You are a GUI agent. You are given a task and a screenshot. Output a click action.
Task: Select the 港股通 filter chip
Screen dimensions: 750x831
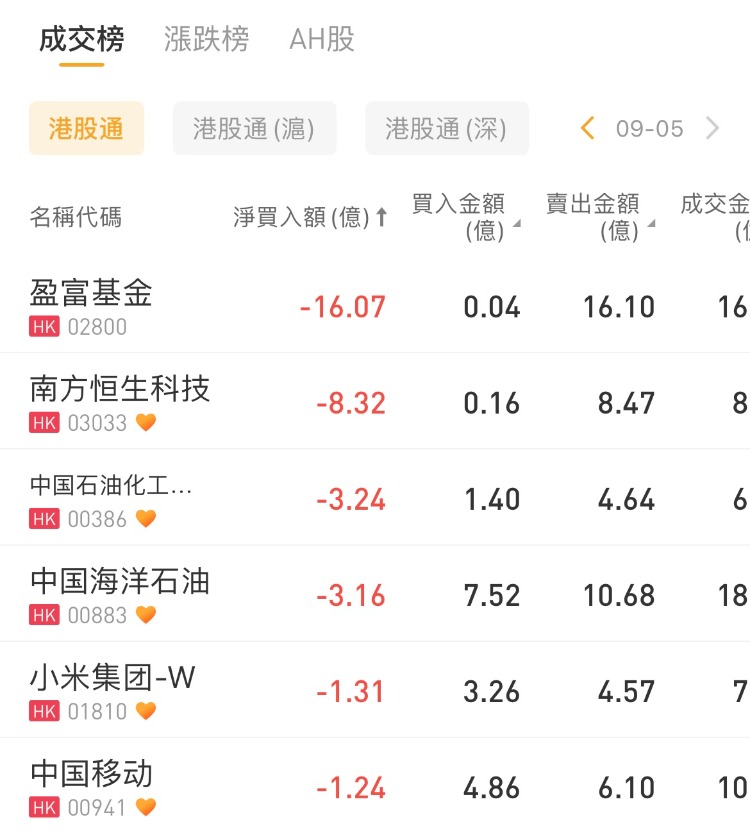(x=86, y=129)
